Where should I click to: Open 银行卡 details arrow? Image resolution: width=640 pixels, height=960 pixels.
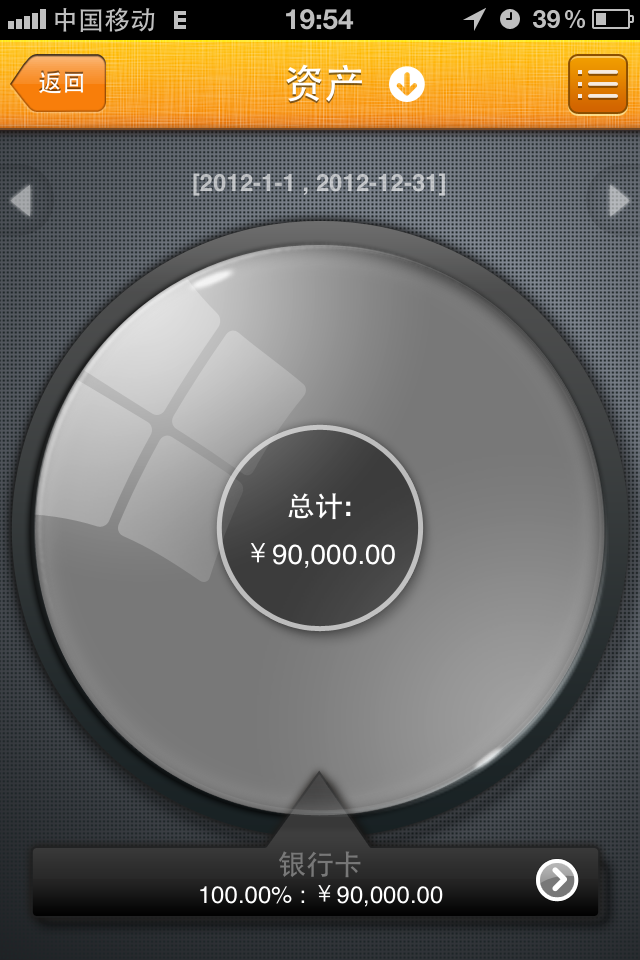(x=557, y=880)
